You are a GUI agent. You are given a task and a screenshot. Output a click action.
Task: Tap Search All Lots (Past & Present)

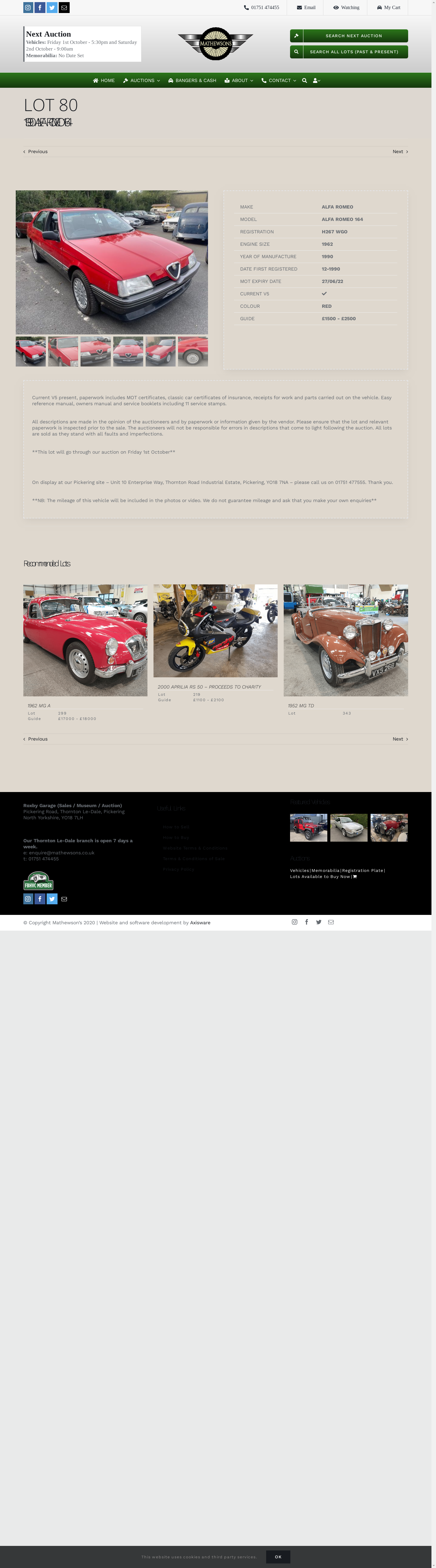pos(348,52)
